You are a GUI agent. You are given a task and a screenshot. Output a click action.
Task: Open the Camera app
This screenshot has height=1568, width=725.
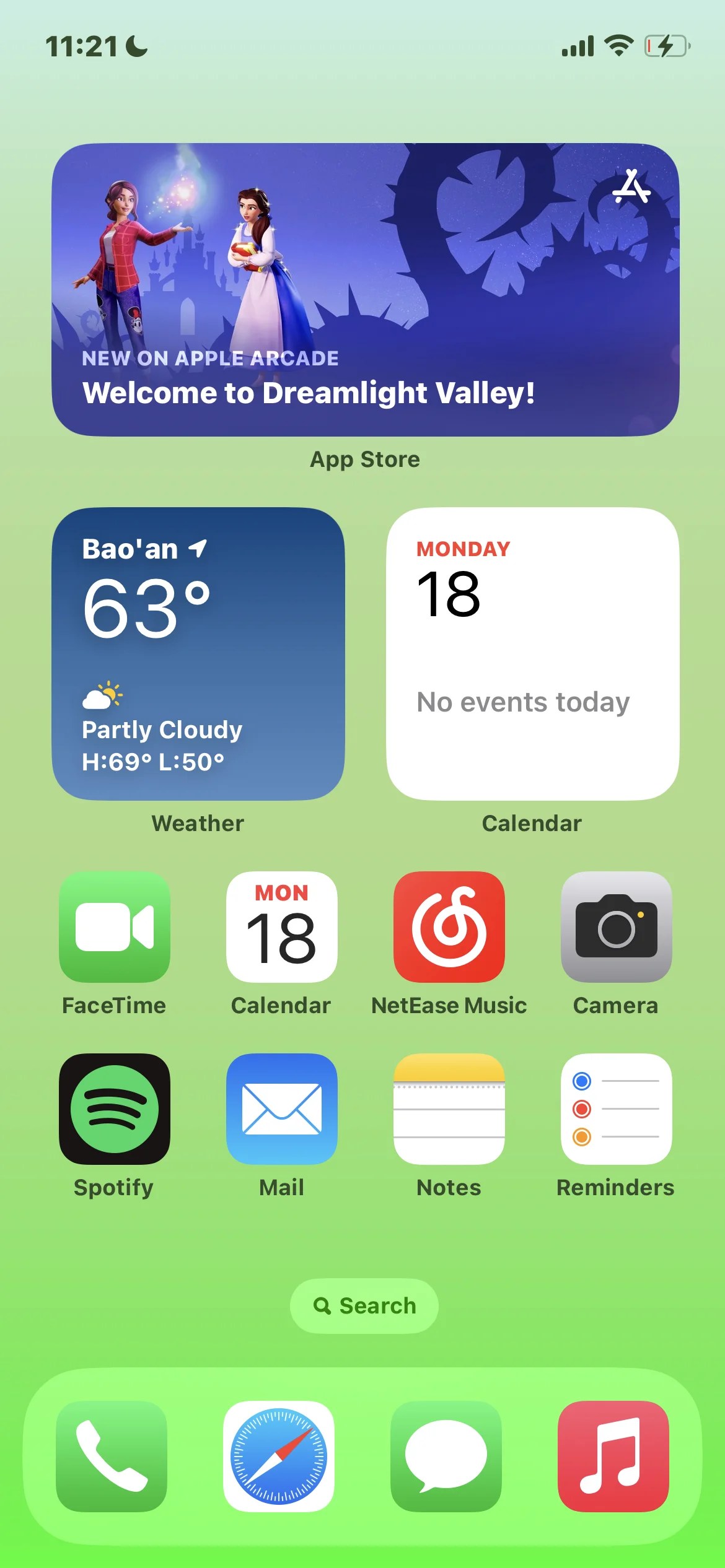(616, 926)
